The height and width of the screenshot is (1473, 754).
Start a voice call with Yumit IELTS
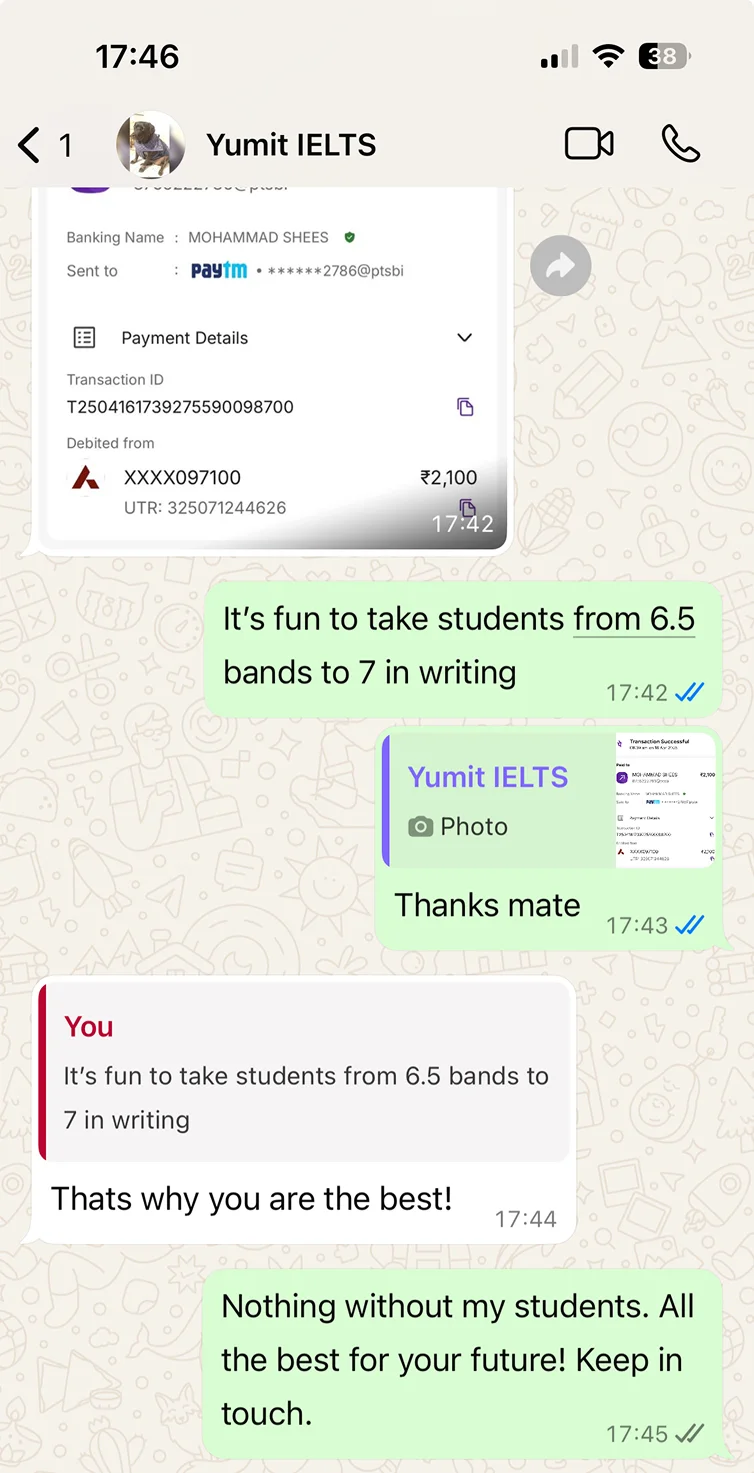pos(681,144)
